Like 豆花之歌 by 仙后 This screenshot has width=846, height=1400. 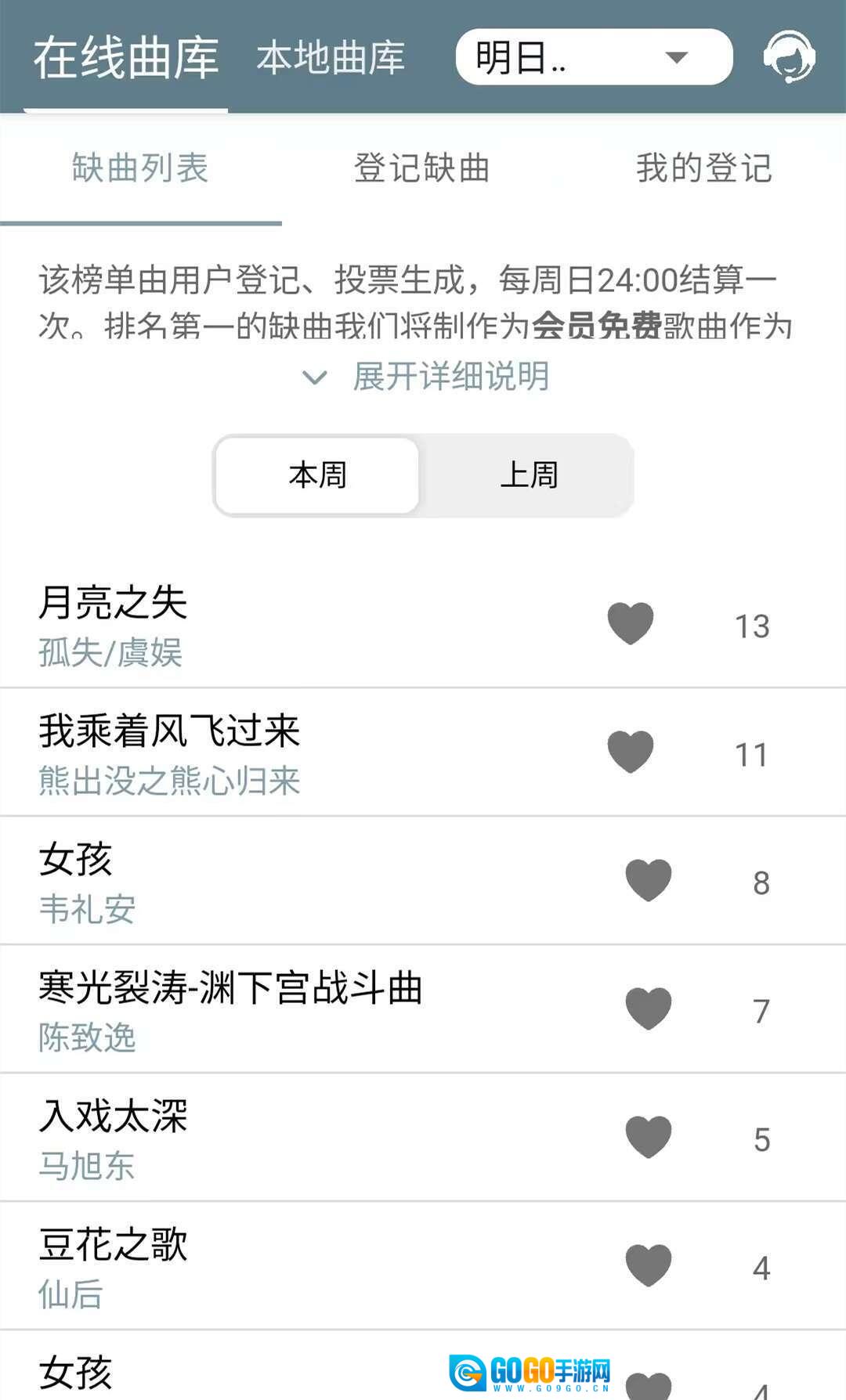[x=649, y=1265]
